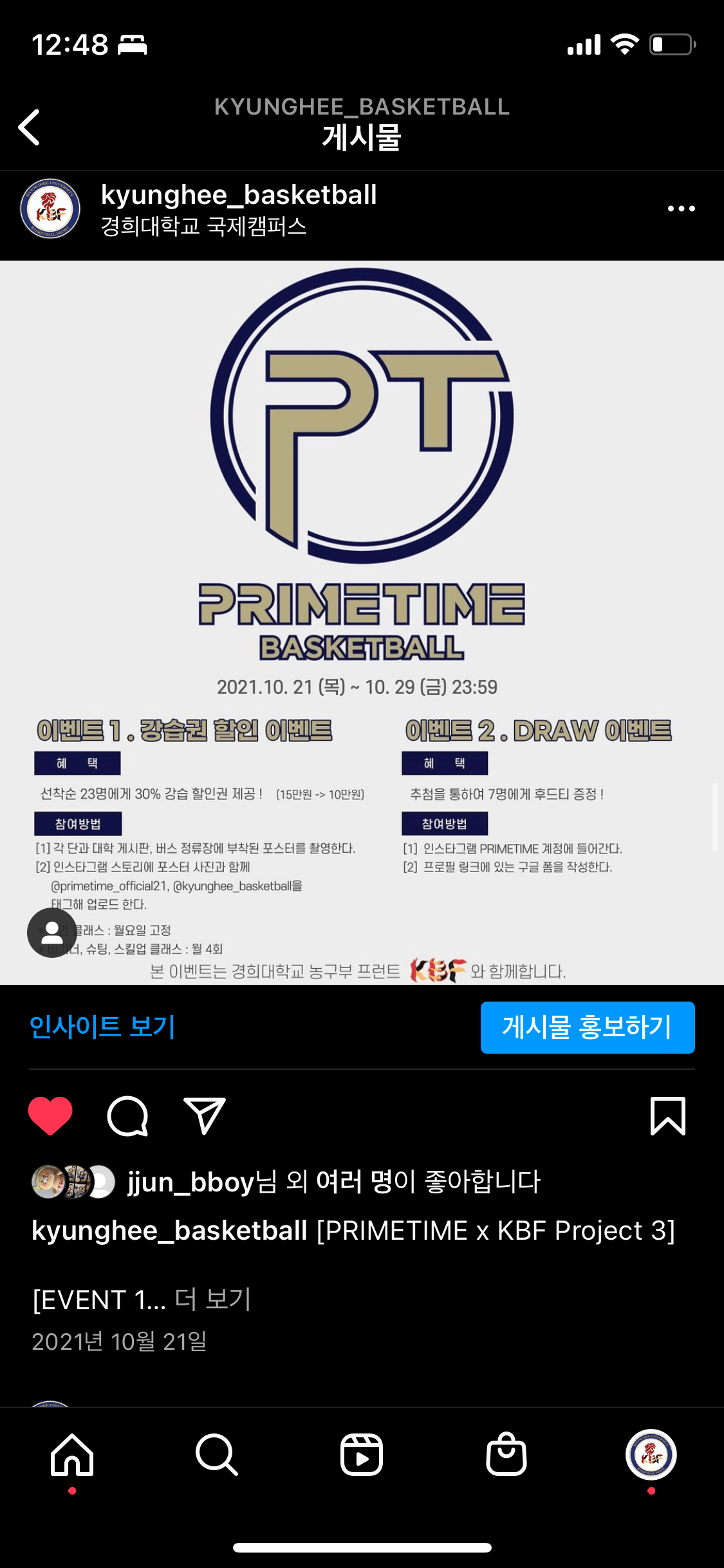Expand the caption with 더 보기

tap(212, 1300)
